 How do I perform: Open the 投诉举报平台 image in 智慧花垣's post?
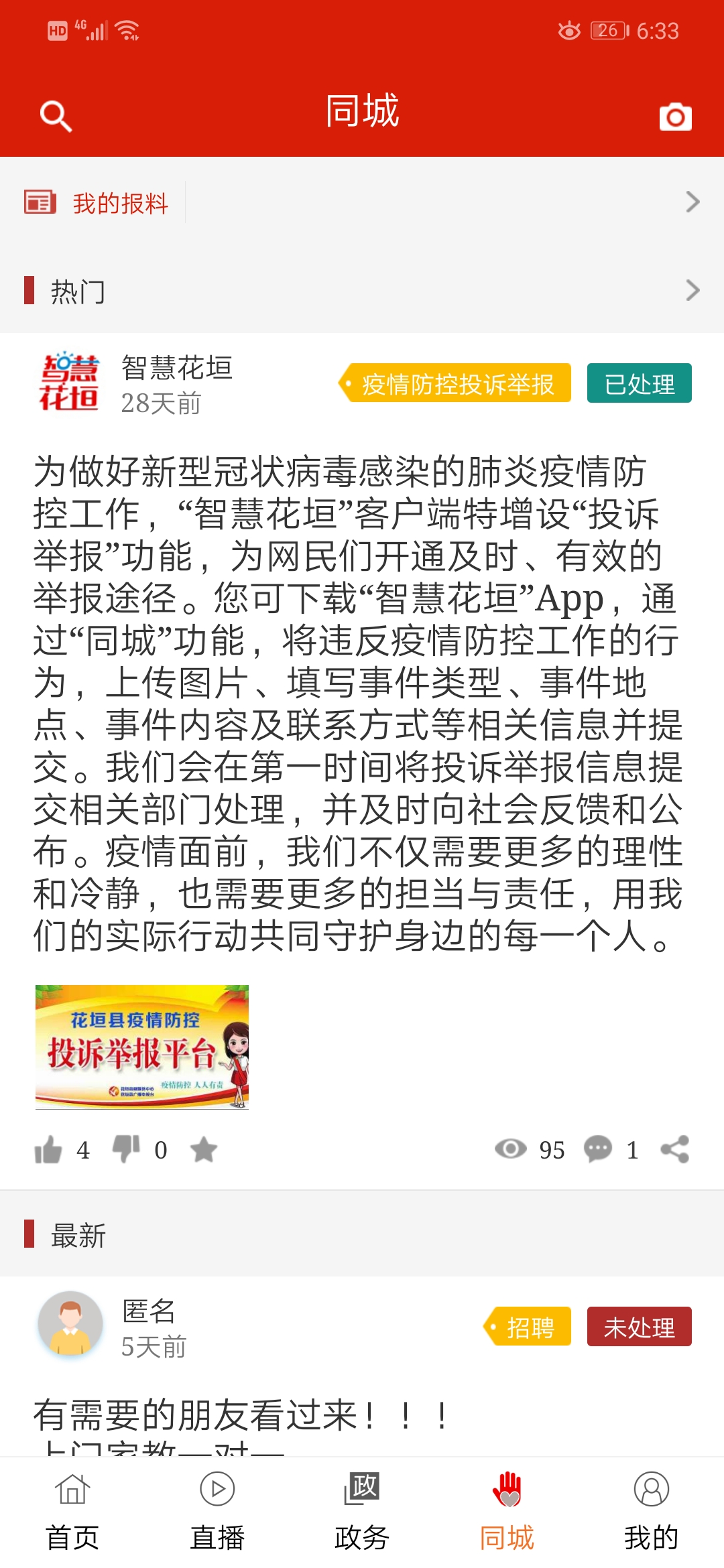coord(142,1047)
